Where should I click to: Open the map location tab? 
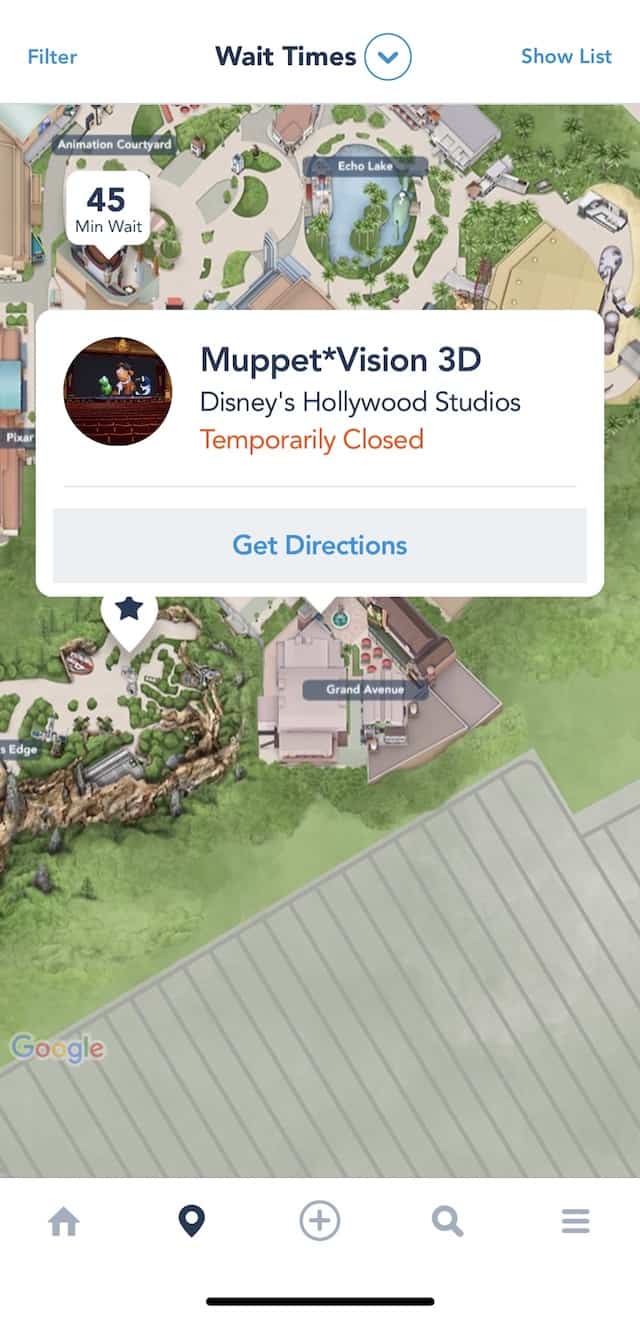[x=191, y=1221]
